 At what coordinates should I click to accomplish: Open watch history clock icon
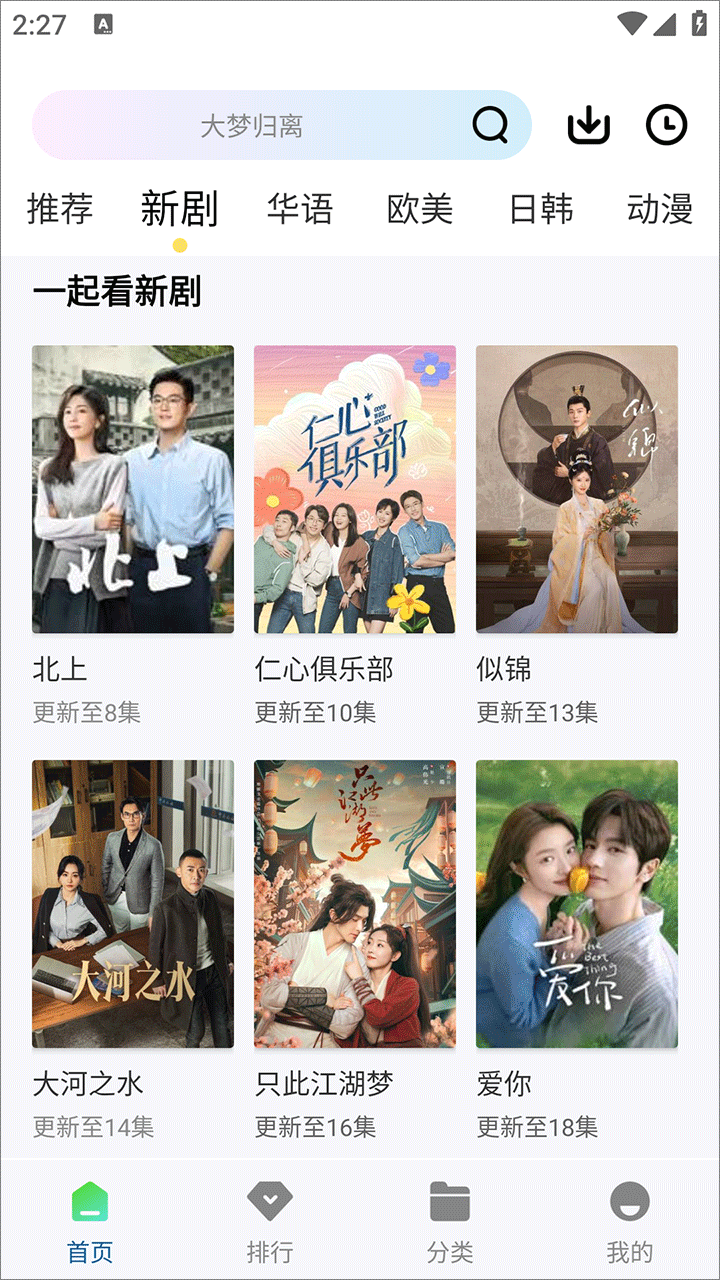coord(667,125)
